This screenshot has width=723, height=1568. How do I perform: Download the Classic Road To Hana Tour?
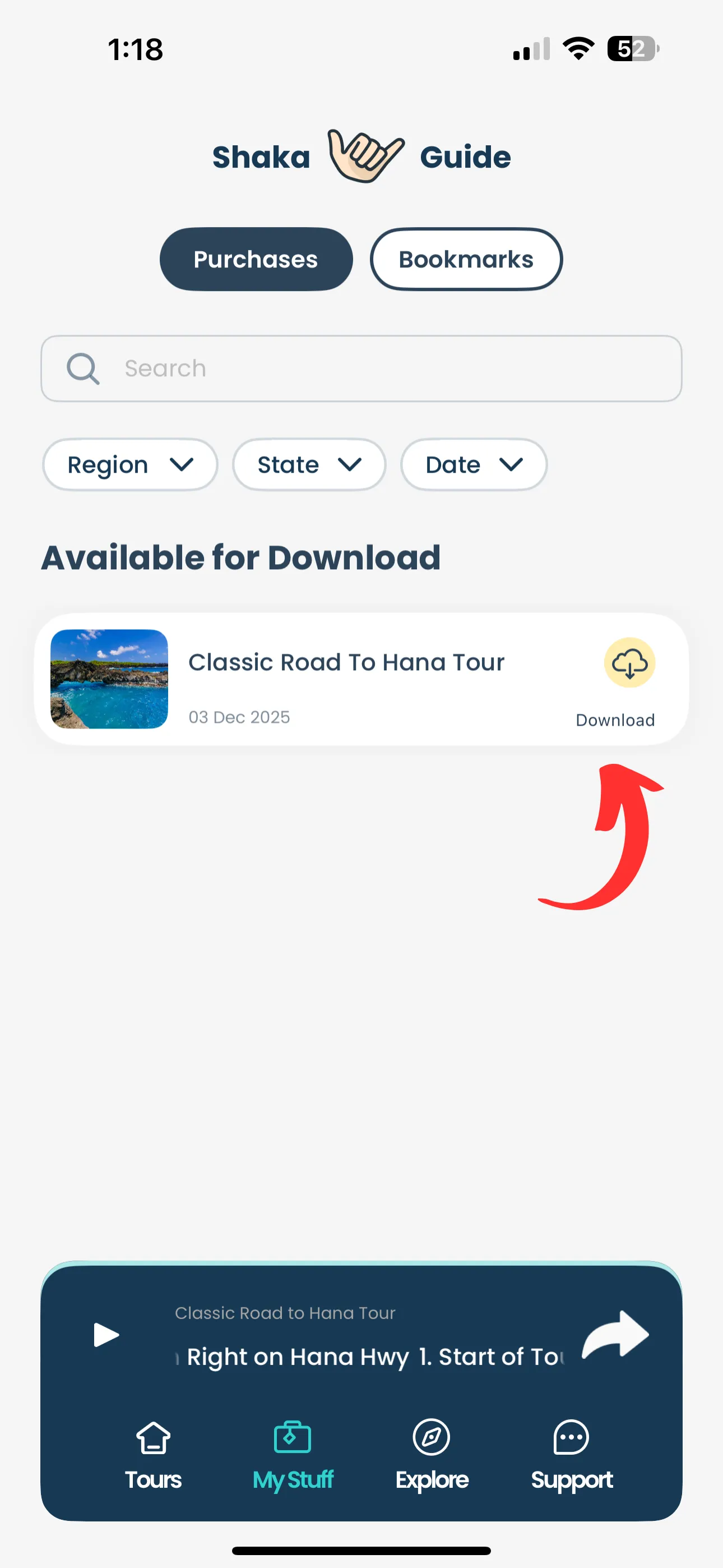tap(629, 663)
